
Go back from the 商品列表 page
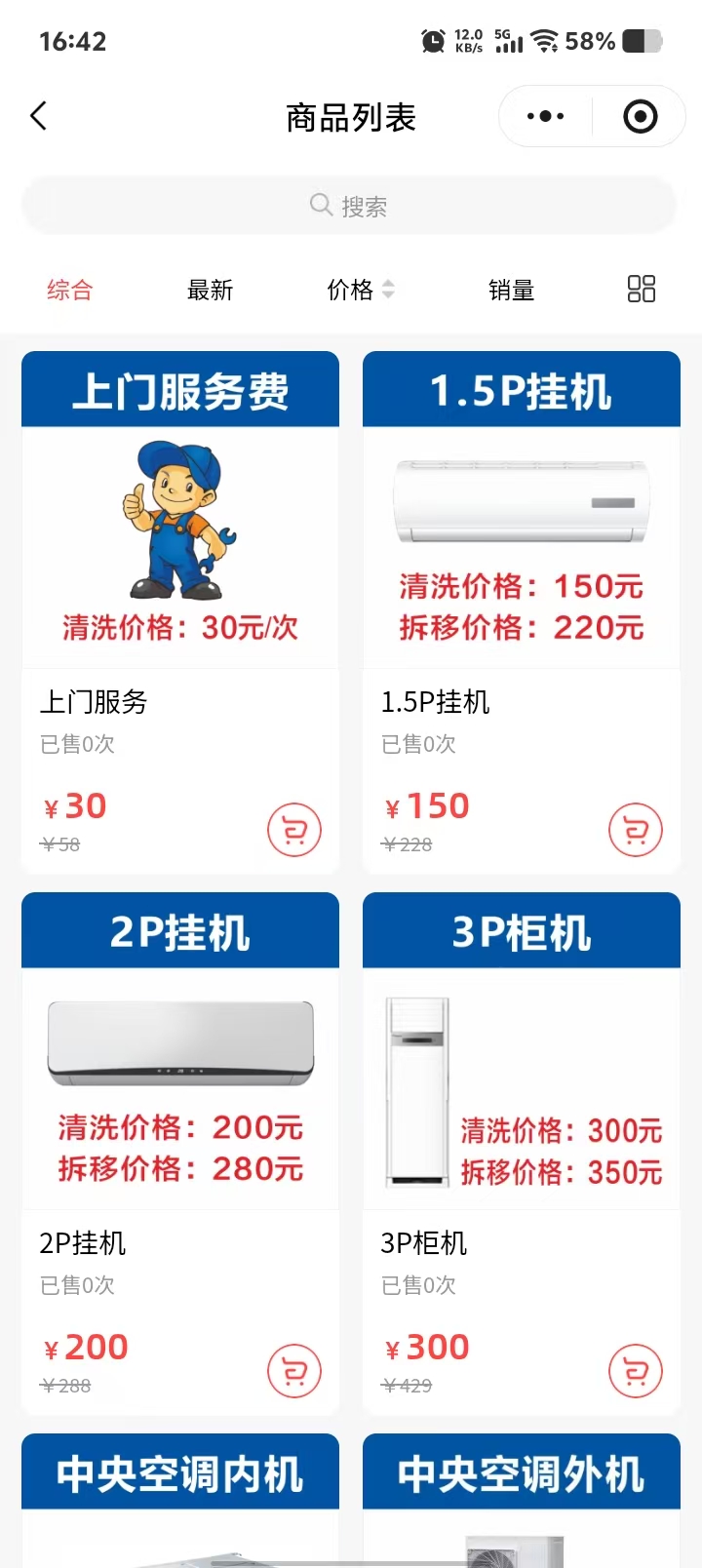pyautogui.click(x=39, y=117)
